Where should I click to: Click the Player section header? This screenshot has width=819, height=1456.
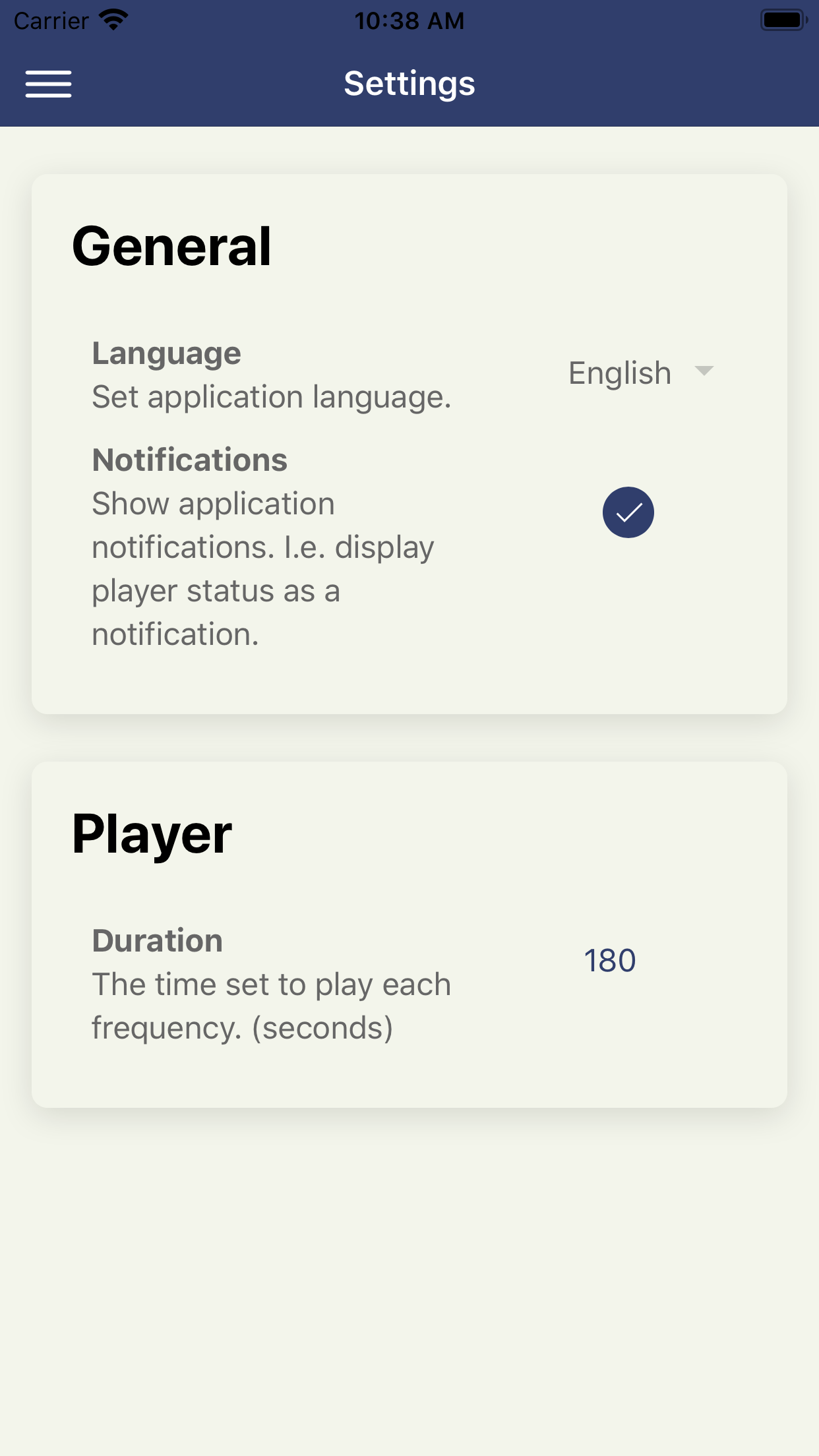153,834
